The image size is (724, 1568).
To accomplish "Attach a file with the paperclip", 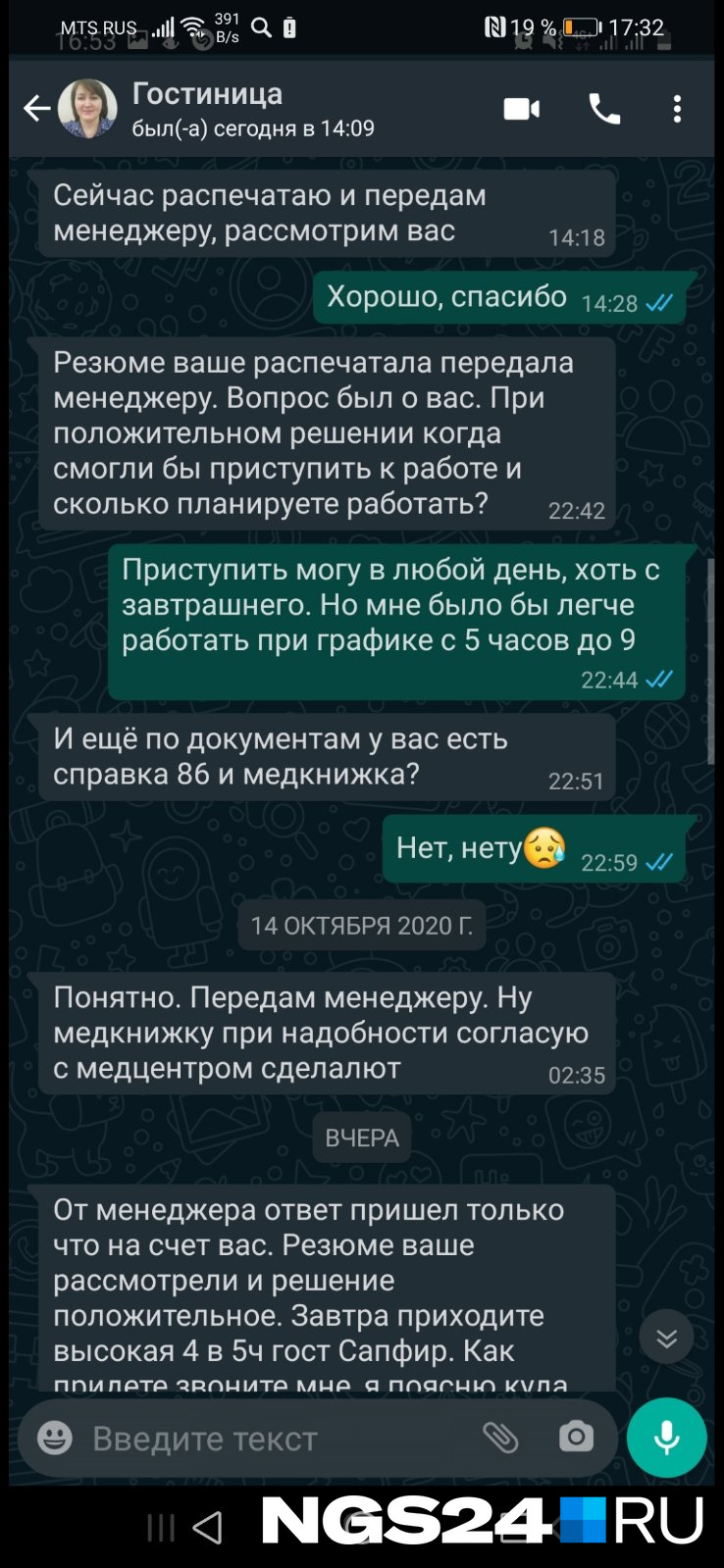I will [x=500, y=1438].
